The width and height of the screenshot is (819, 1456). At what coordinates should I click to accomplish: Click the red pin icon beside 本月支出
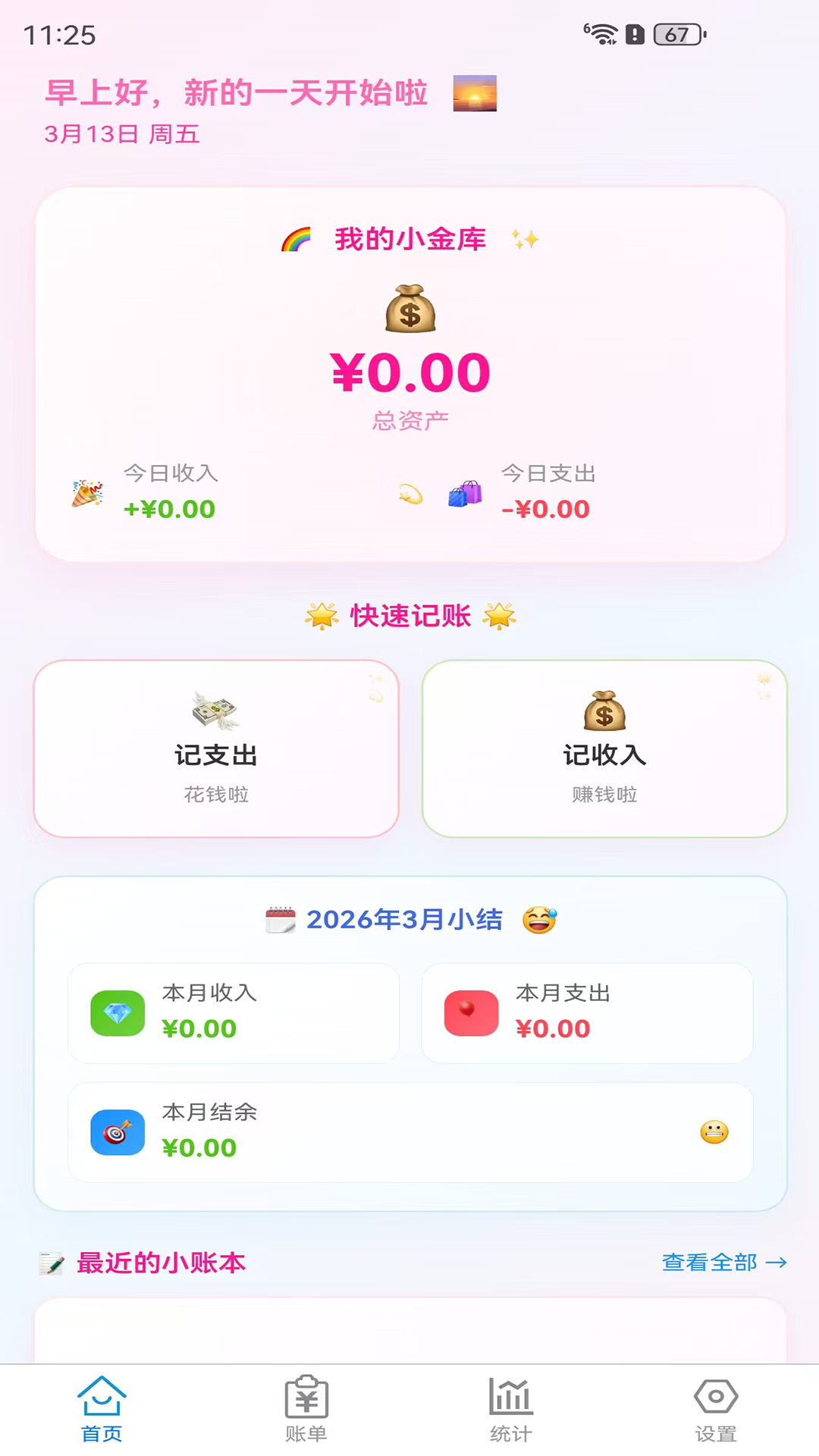click(x=470, y=1013)
